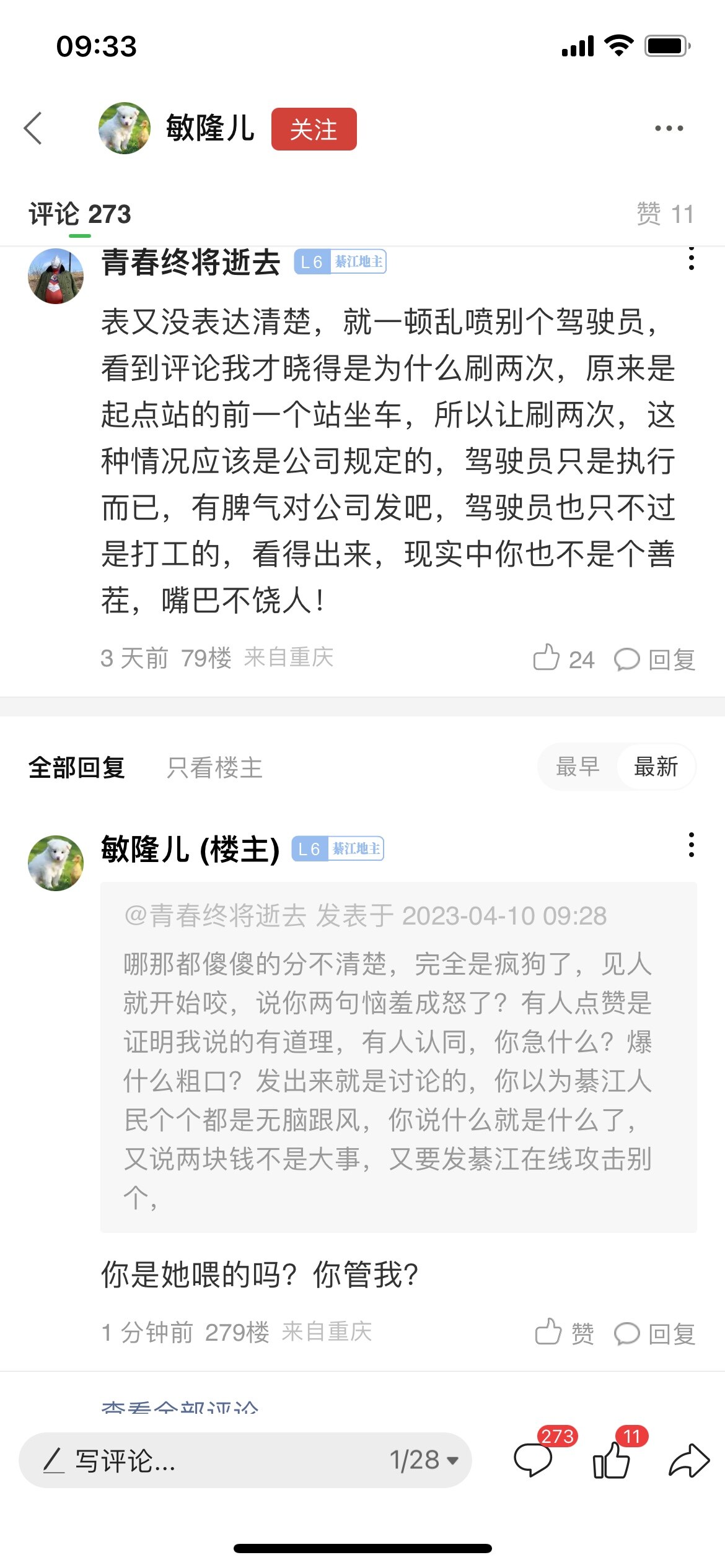Follow 敏隆儿 with the 关注 button
The height and width of the screenshot is (1568, 725).
[x=314, y=129]
